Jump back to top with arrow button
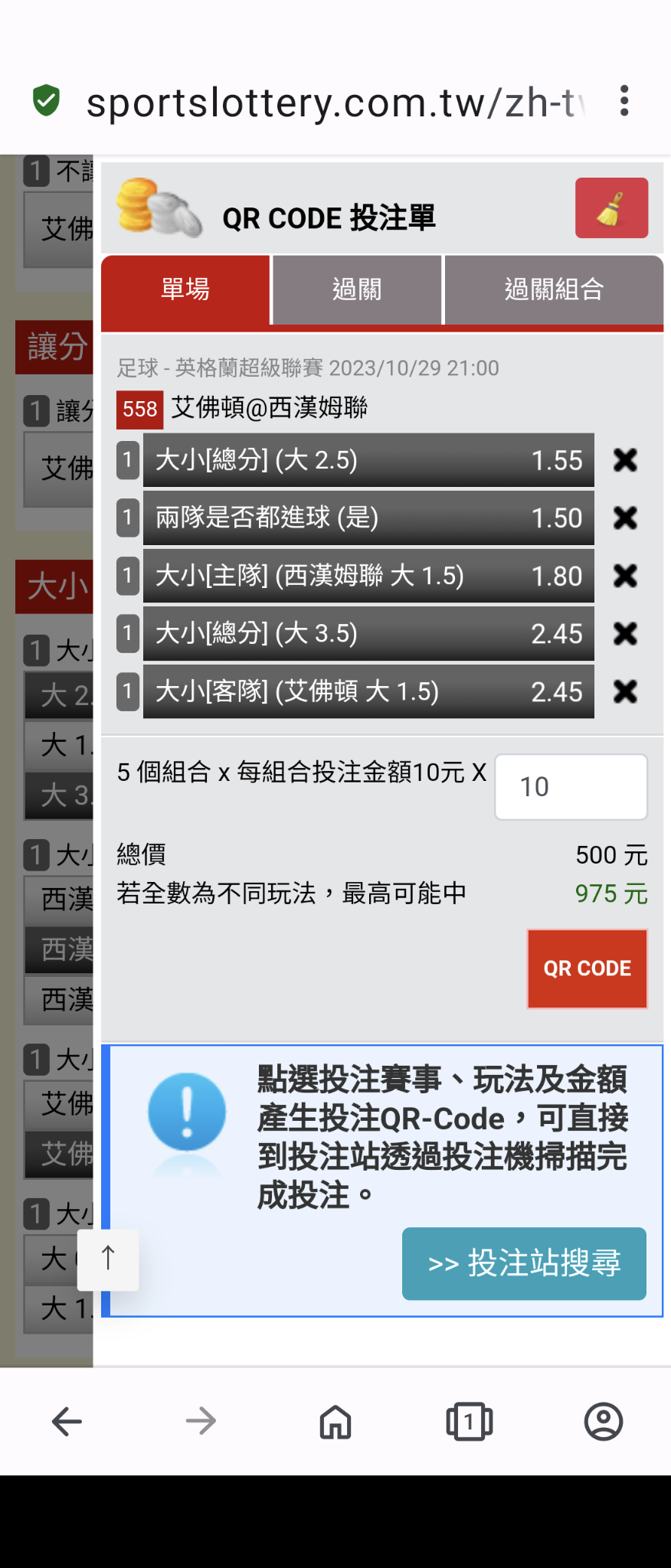The image size is (671, 1568). tap(108, 1259)
